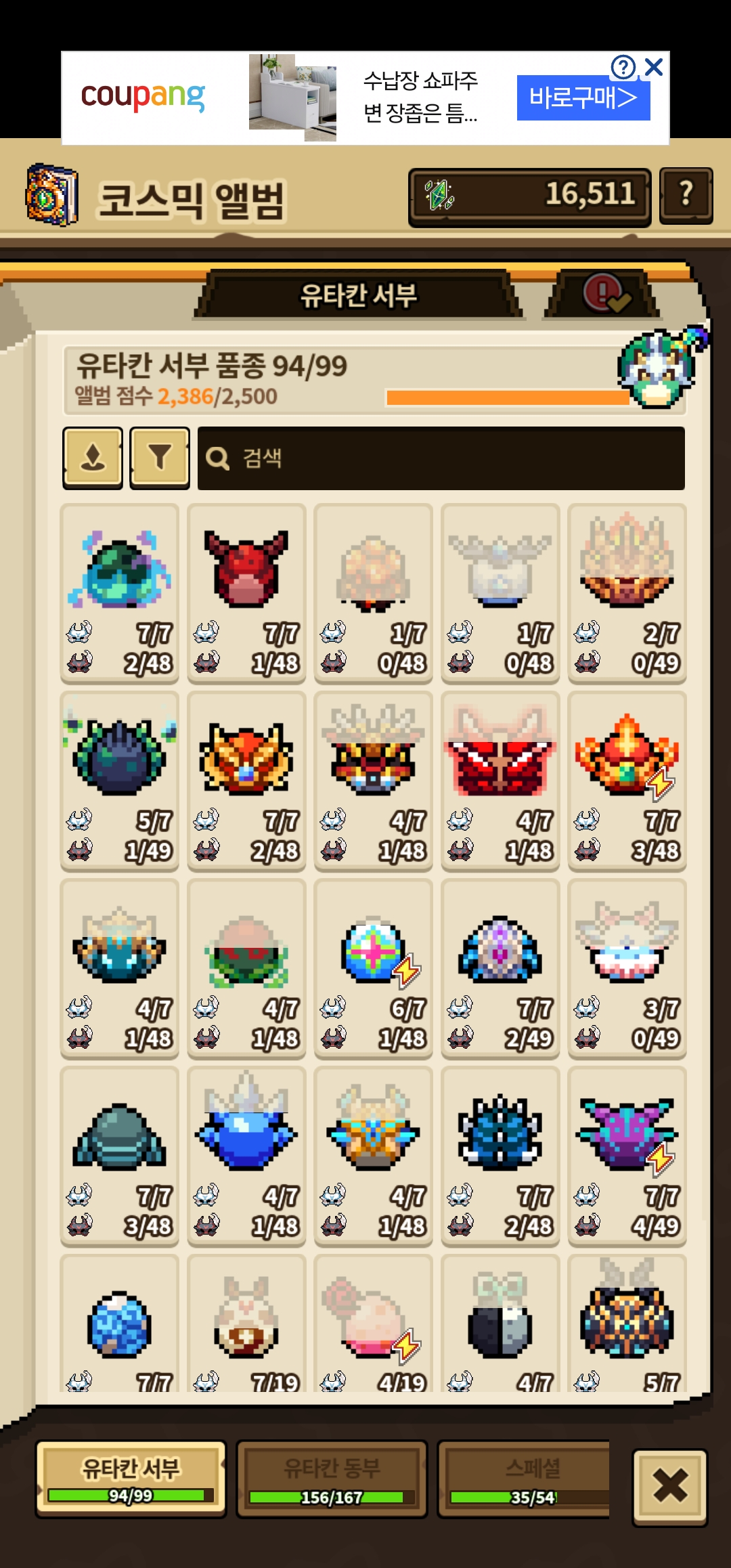Screen dimensions: 731x1568
Task: Switch to the 유타칸 동부 tab
Action: click(332, 1478)
